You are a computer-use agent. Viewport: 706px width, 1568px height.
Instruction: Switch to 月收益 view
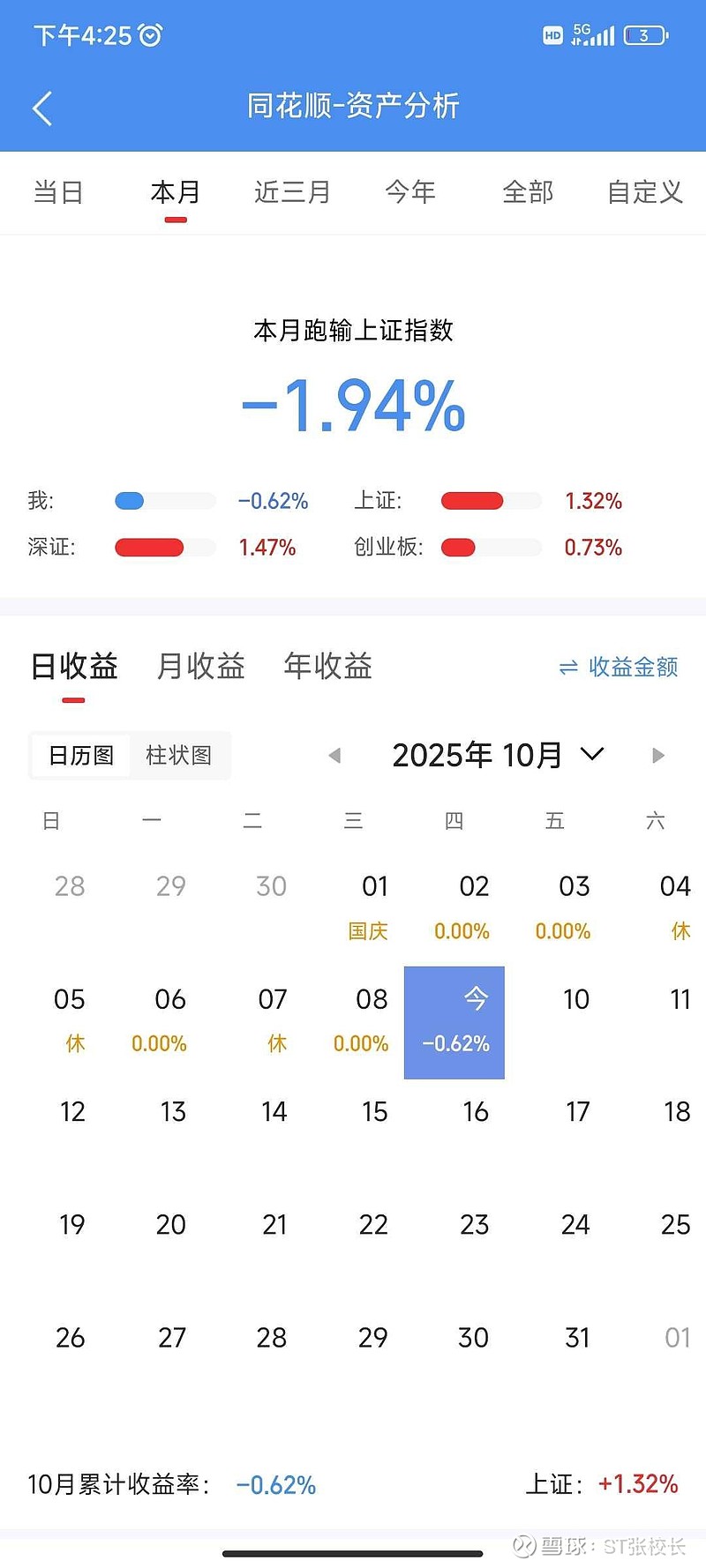(x=201, y=666)
